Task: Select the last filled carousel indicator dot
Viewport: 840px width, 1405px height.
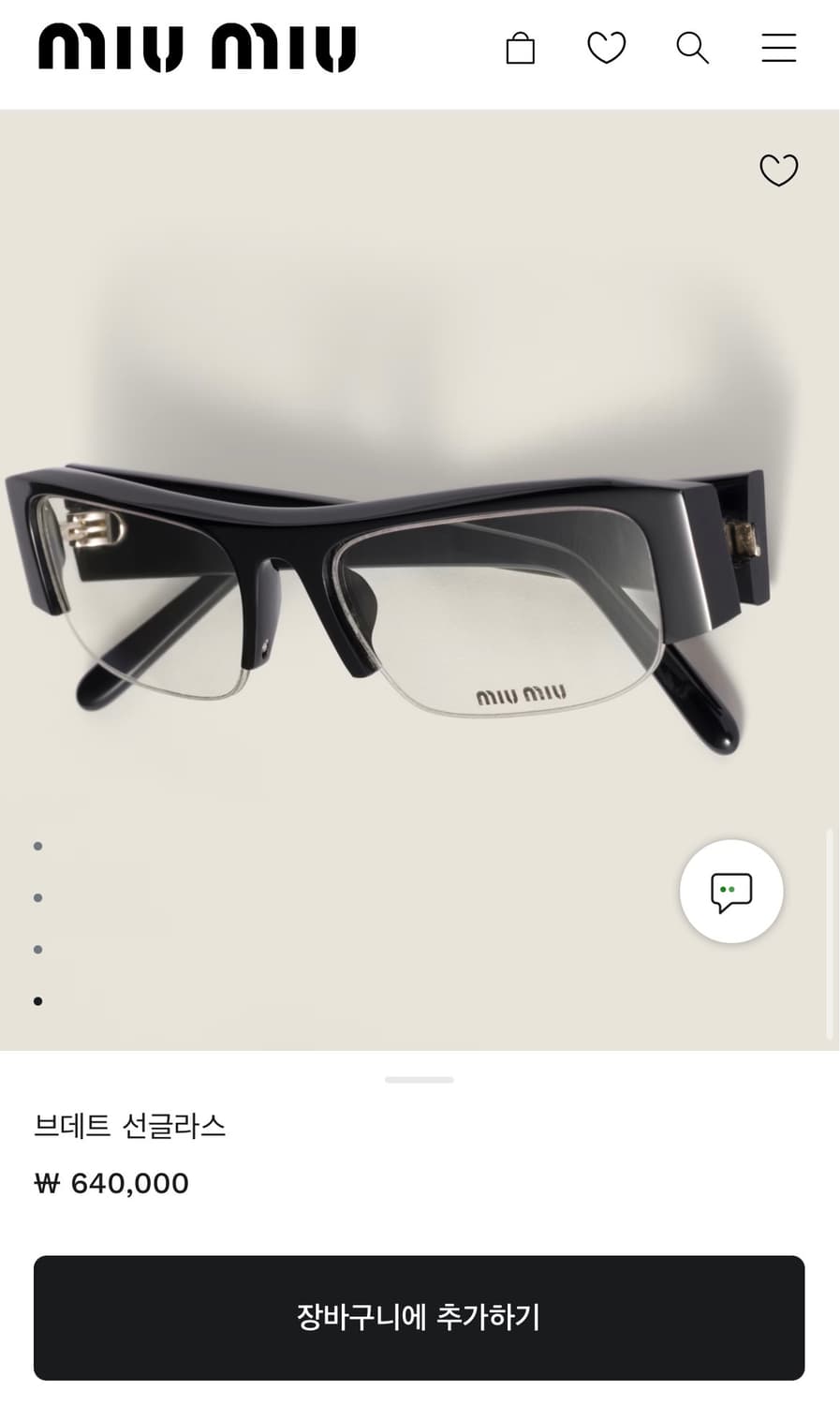Action: 37,999
